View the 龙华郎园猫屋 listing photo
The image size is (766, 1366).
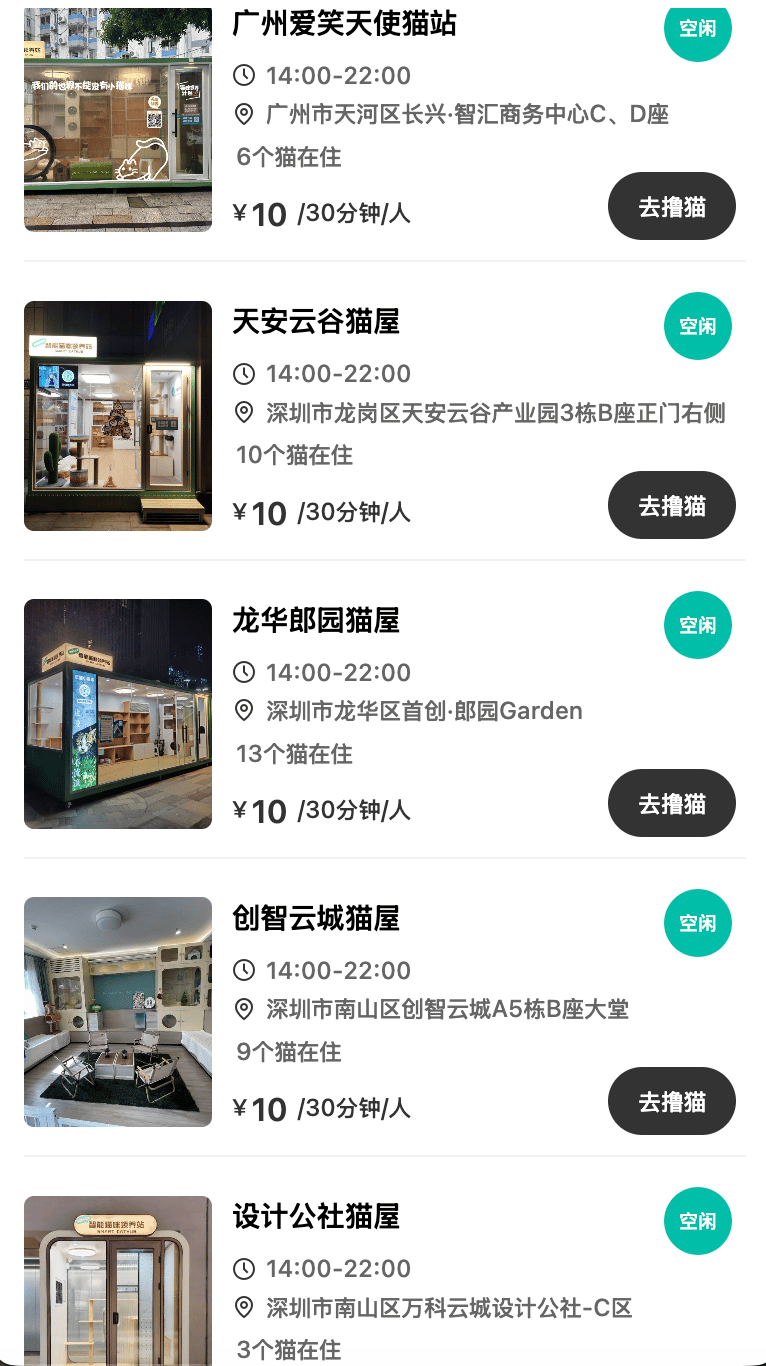coord(118,714)
